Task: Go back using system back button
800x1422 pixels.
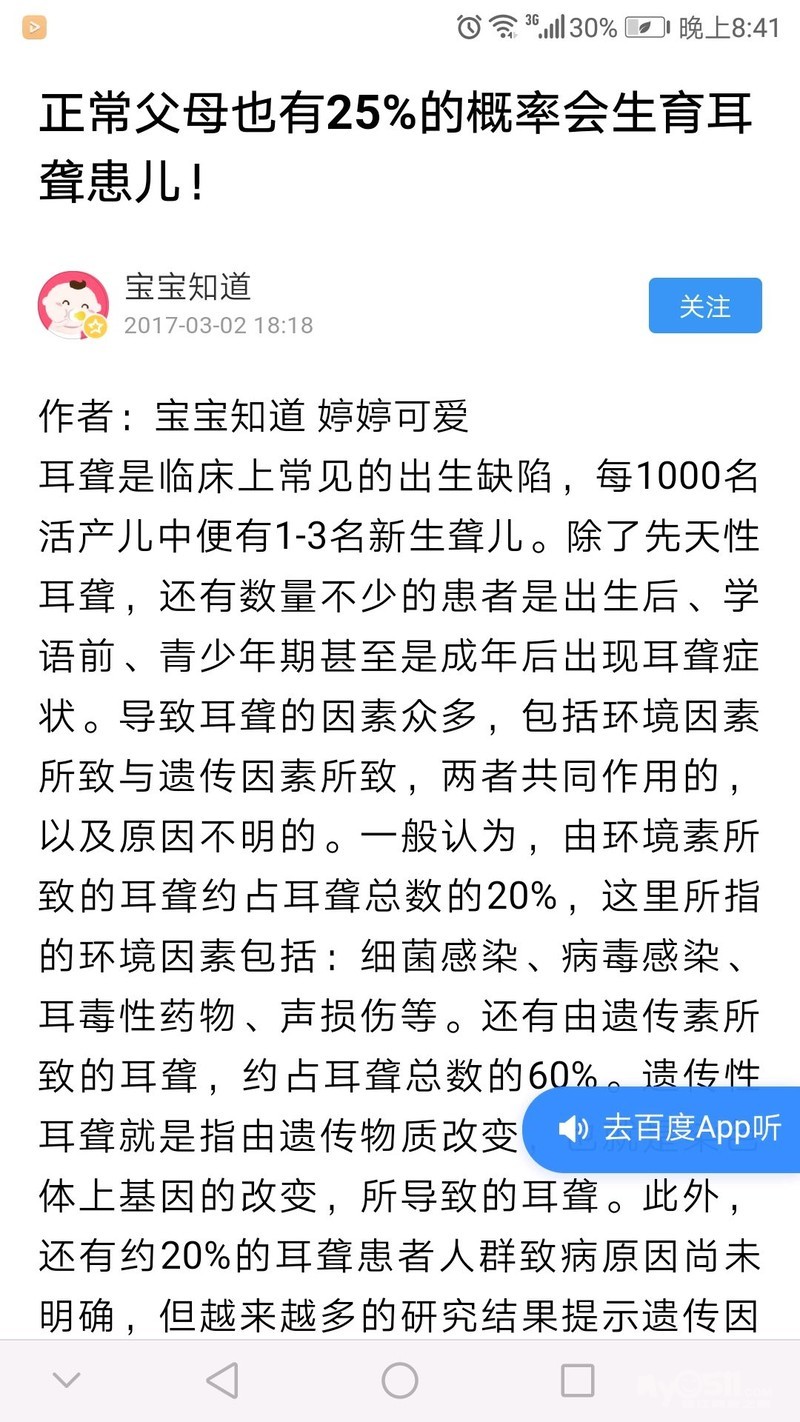Action: tap(222, 1381)
